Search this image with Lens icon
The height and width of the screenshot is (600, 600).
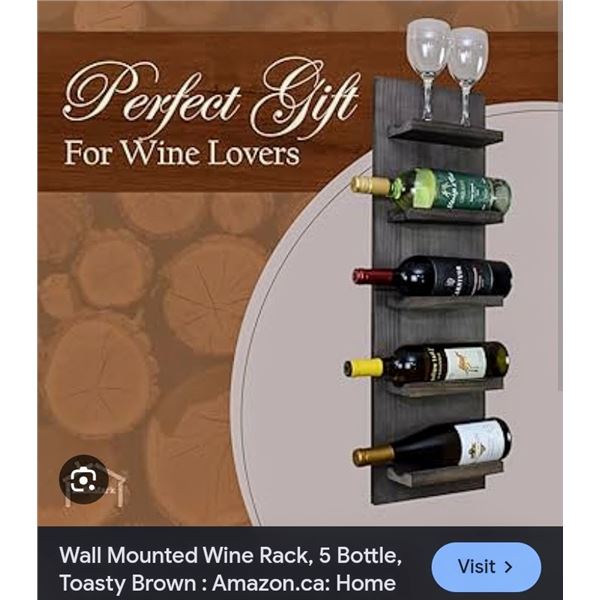click(84, 481)
